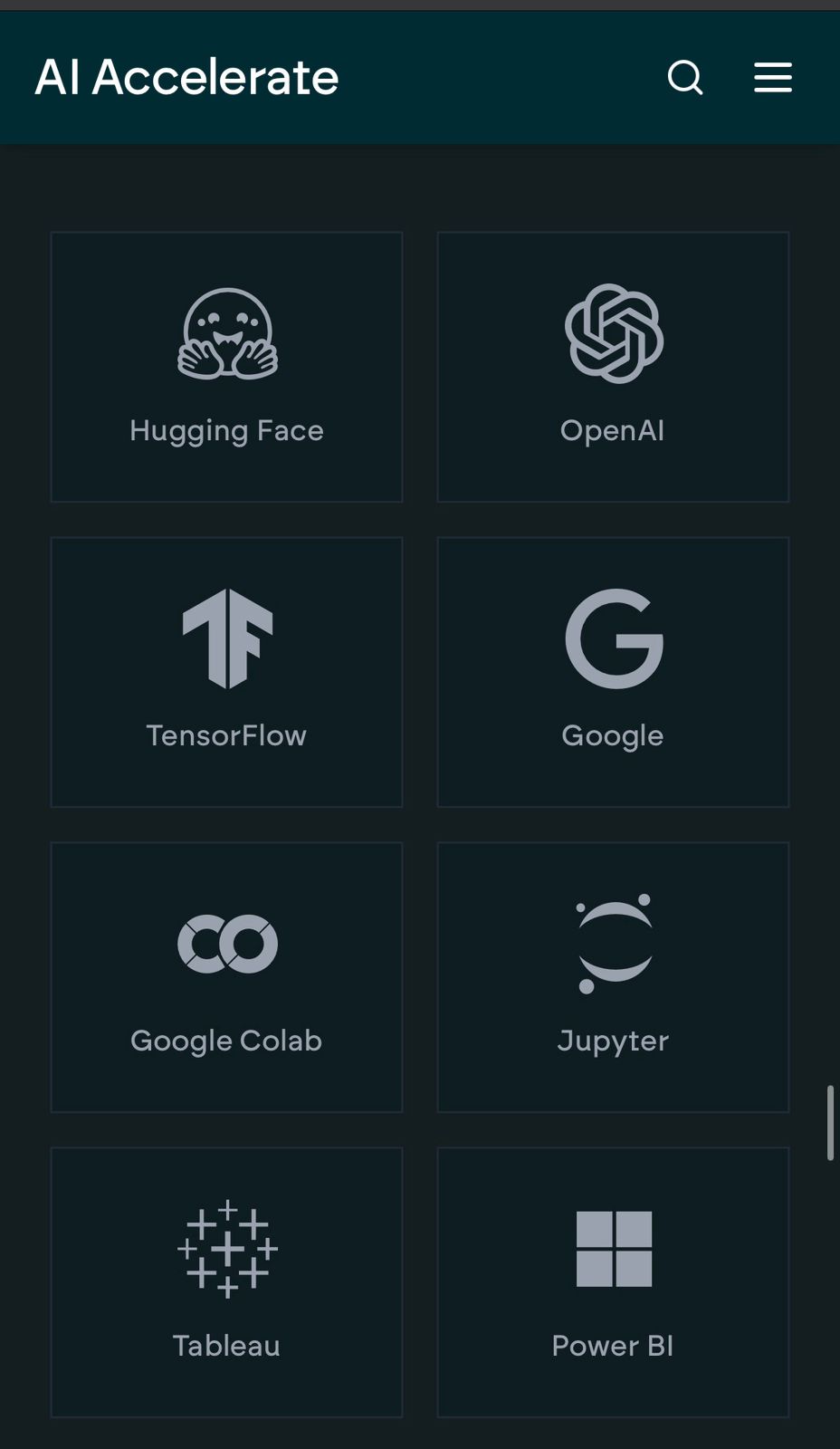Image resolution: width=840 pixels, height=1449 pixels.
Task: Open the search icon in the header
Action: coord(685,78)
